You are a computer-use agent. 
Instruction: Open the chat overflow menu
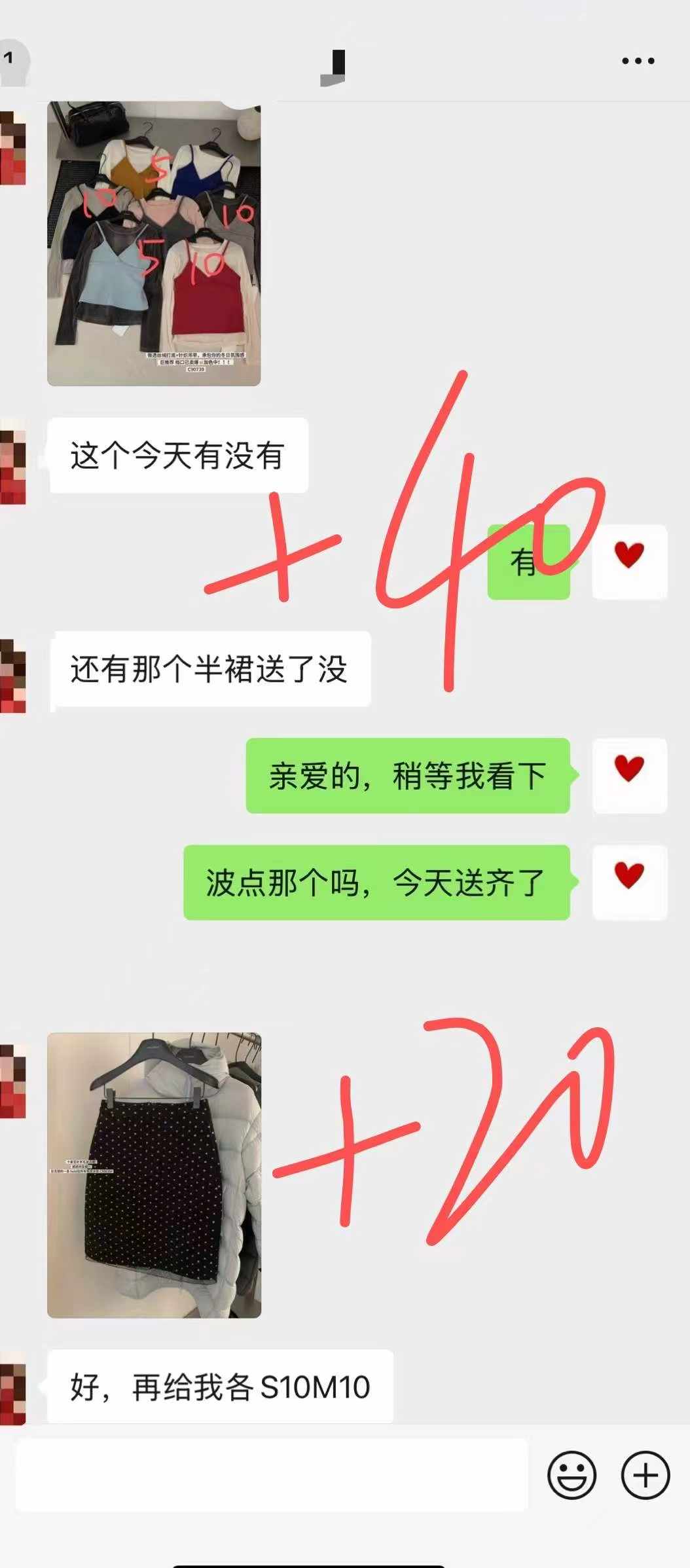click(x=638, y=61)
